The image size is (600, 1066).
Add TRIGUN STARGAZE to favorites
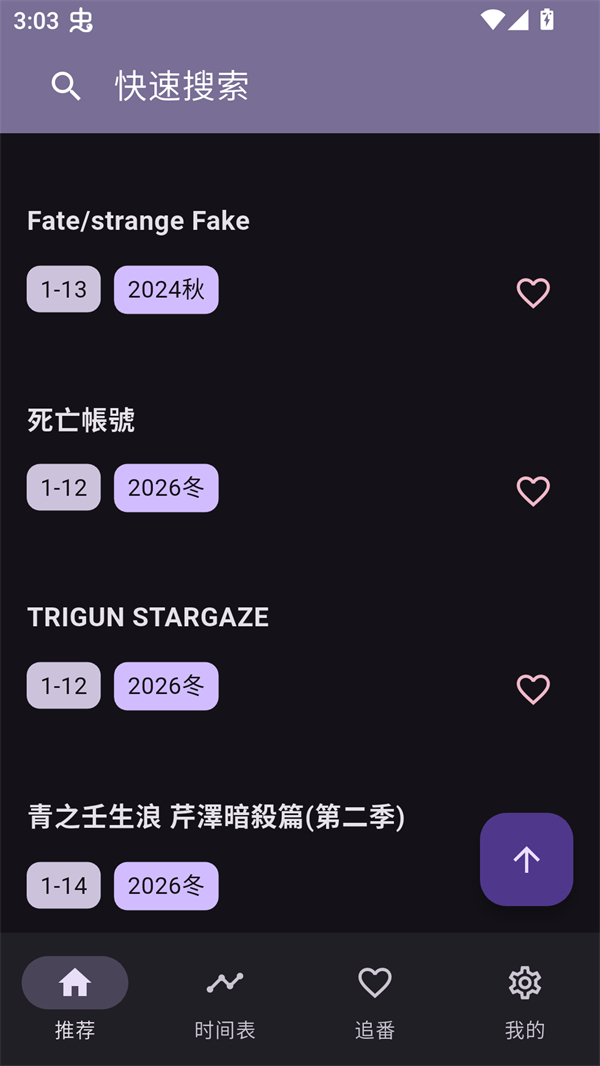tap(533, 688)
